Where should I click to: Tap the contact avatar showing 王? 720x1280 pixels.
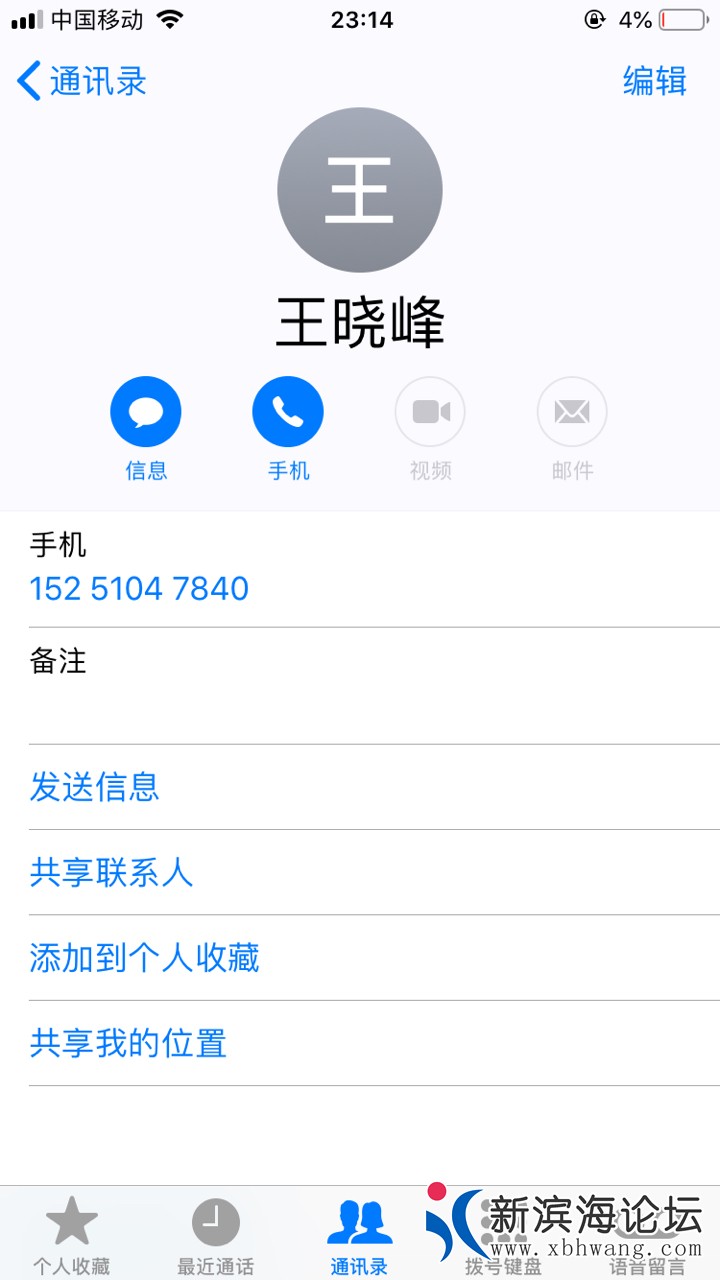click(x=360, y=190)
